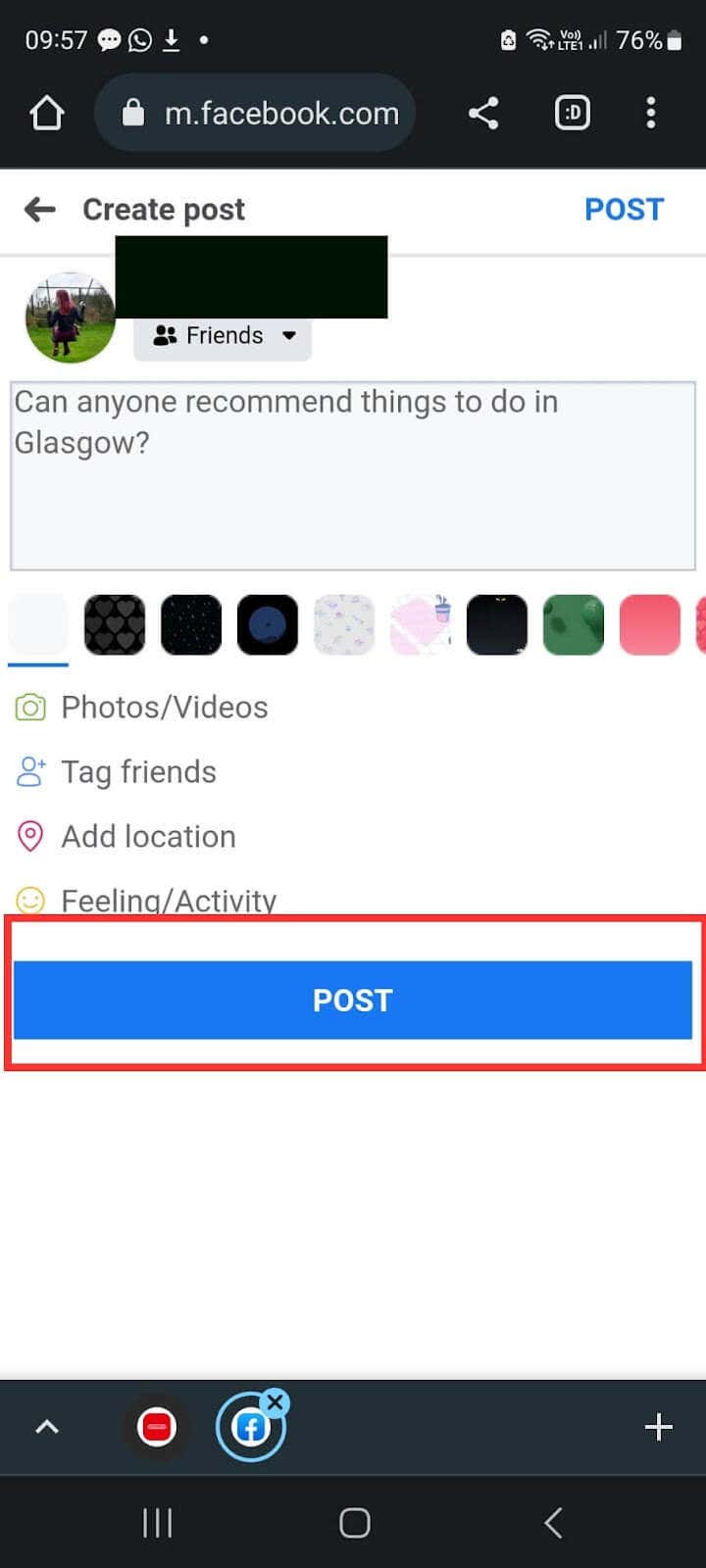Share the current page

(x=483, y=114)
